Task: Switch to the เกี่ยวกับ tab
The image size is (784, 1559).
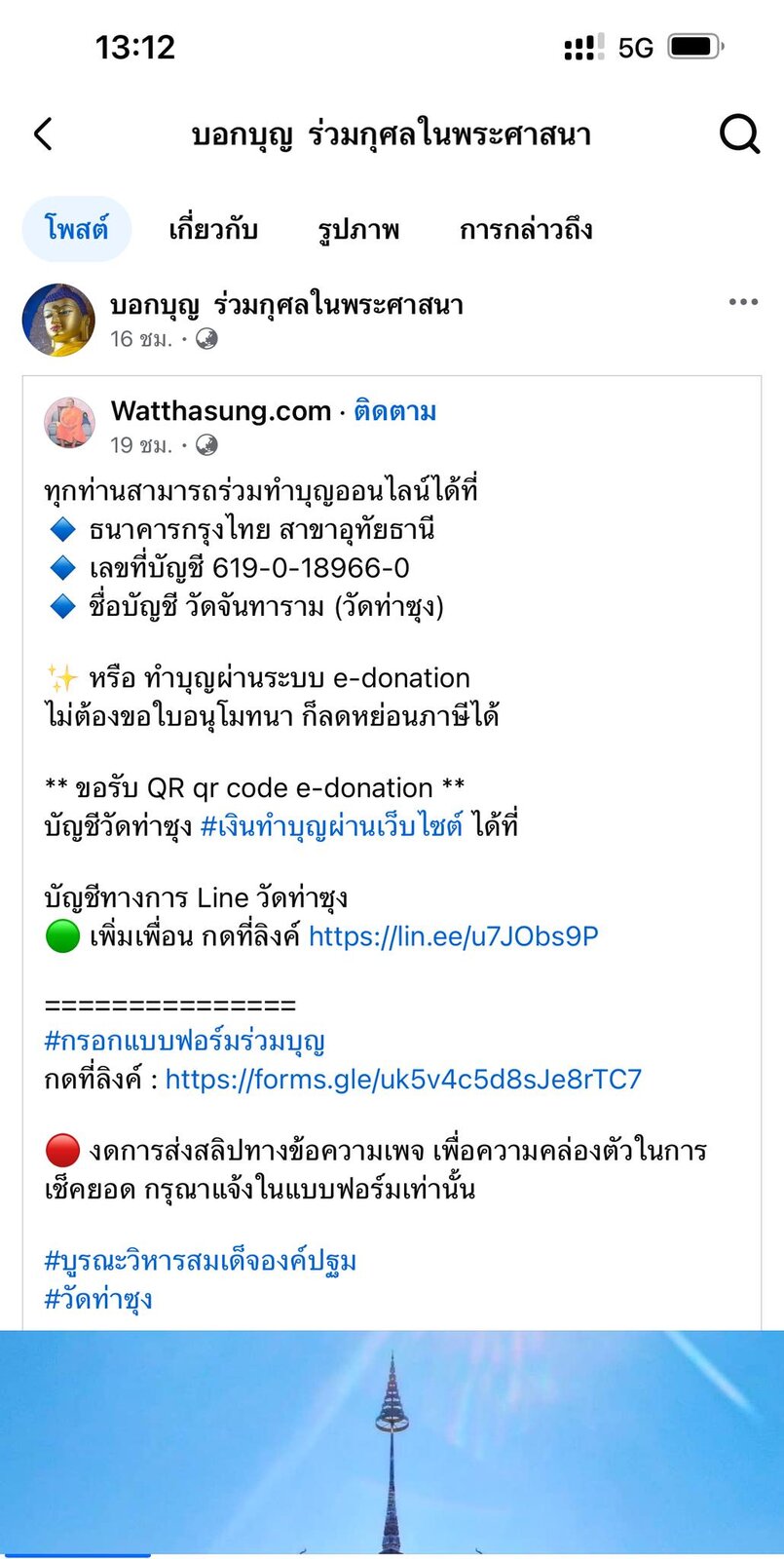Action: point(212,229)
